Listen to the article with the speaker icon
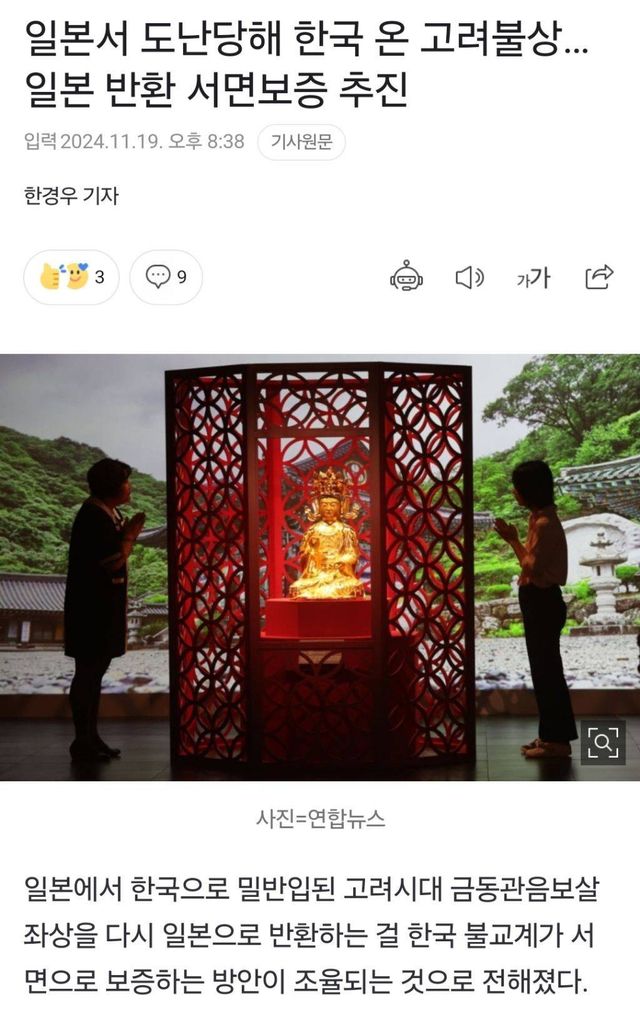Viewport: 640px width, 1022px height. pyautogui.click(x=469, y=277)
